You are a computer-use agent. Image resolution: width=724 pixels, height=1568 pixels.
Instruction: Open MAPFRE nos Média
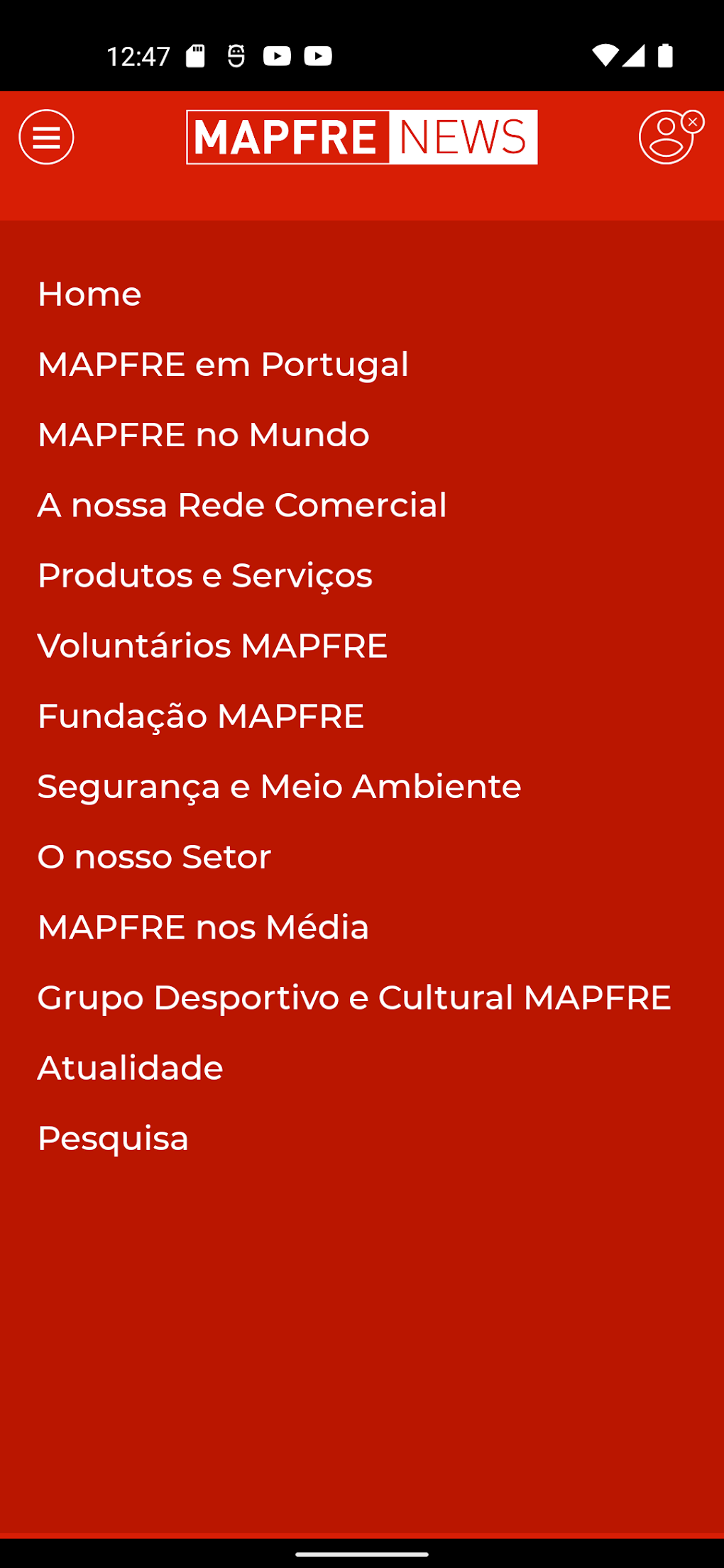pos(203,927)
